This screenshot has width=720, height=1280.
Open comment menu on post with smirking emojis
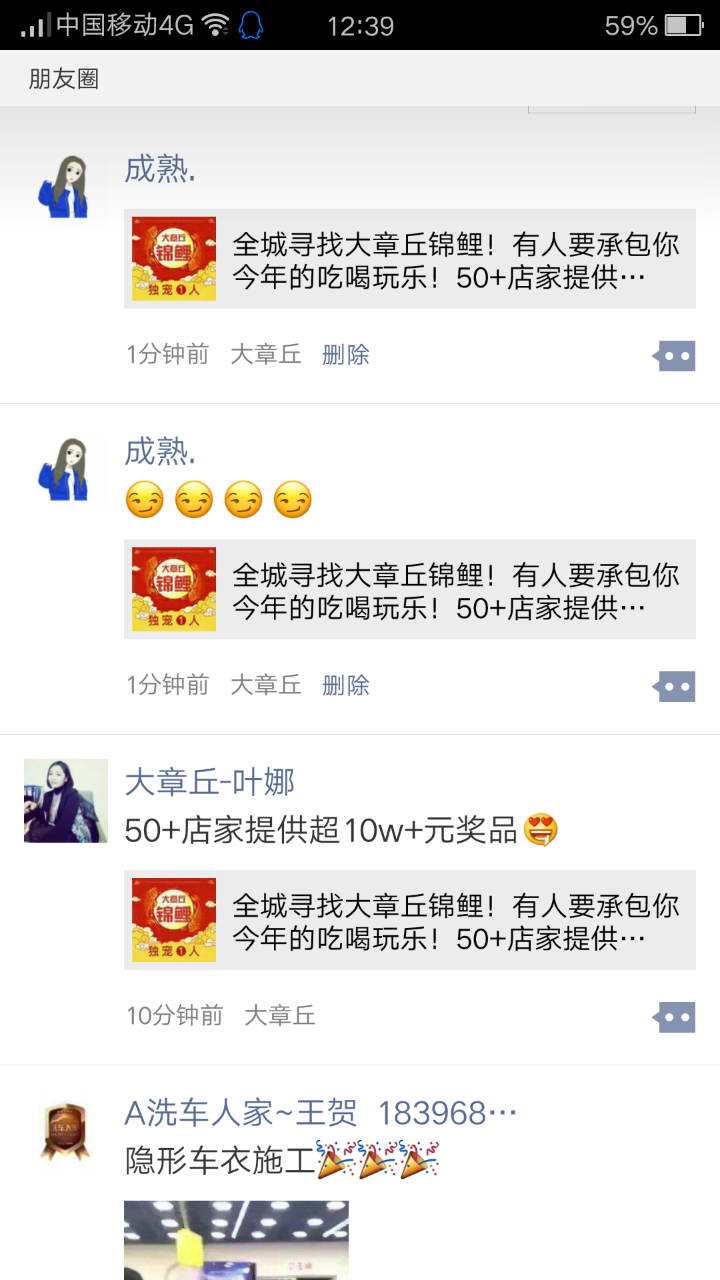tap(675, 686)
